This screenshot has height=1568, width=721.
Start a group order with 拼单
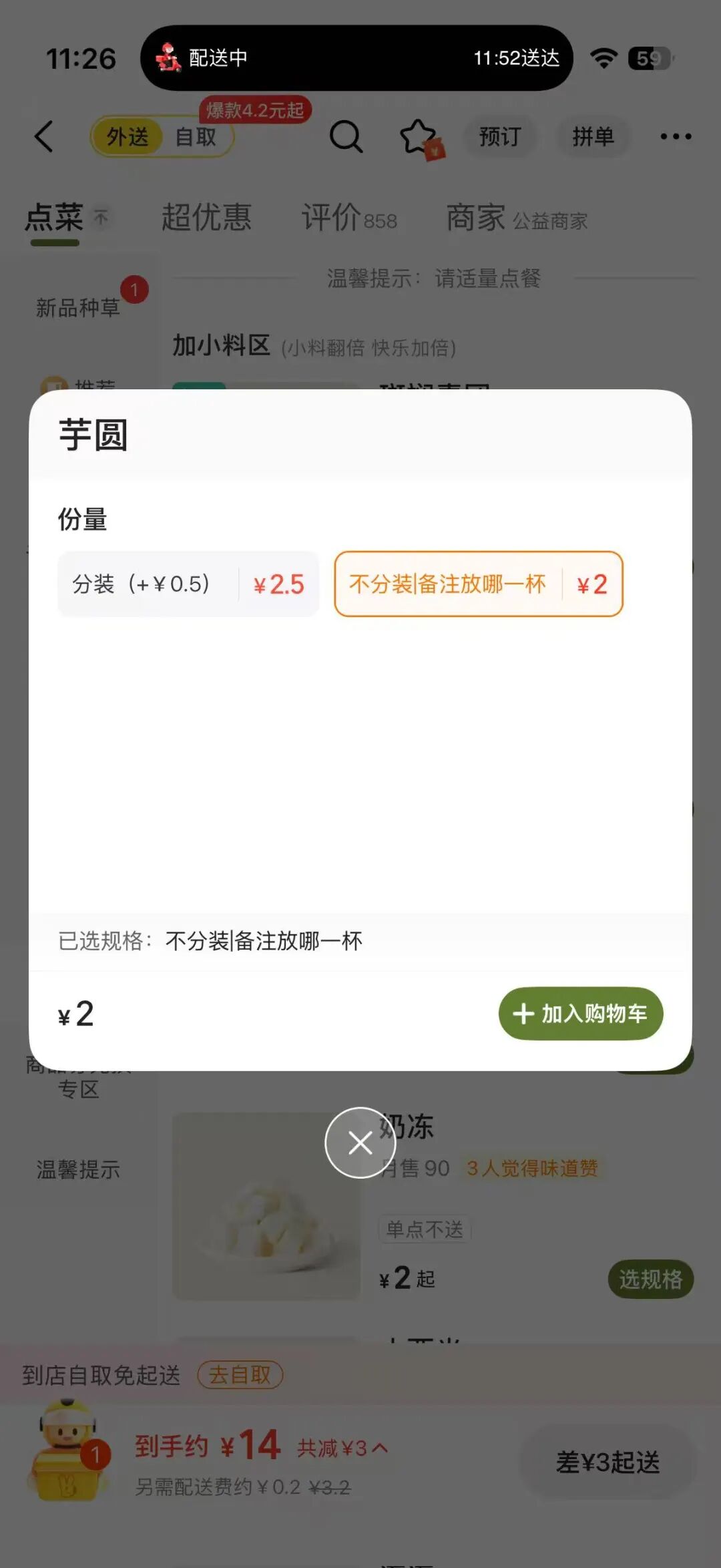click(x=593, y=137)
